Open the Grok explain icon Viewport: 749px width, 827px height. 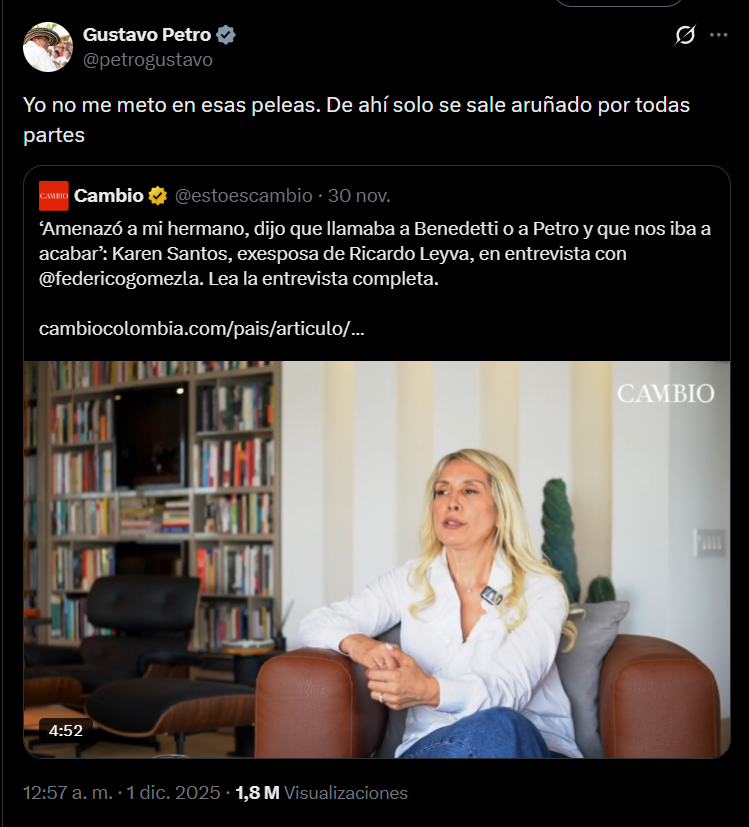(x=685, y=36)
